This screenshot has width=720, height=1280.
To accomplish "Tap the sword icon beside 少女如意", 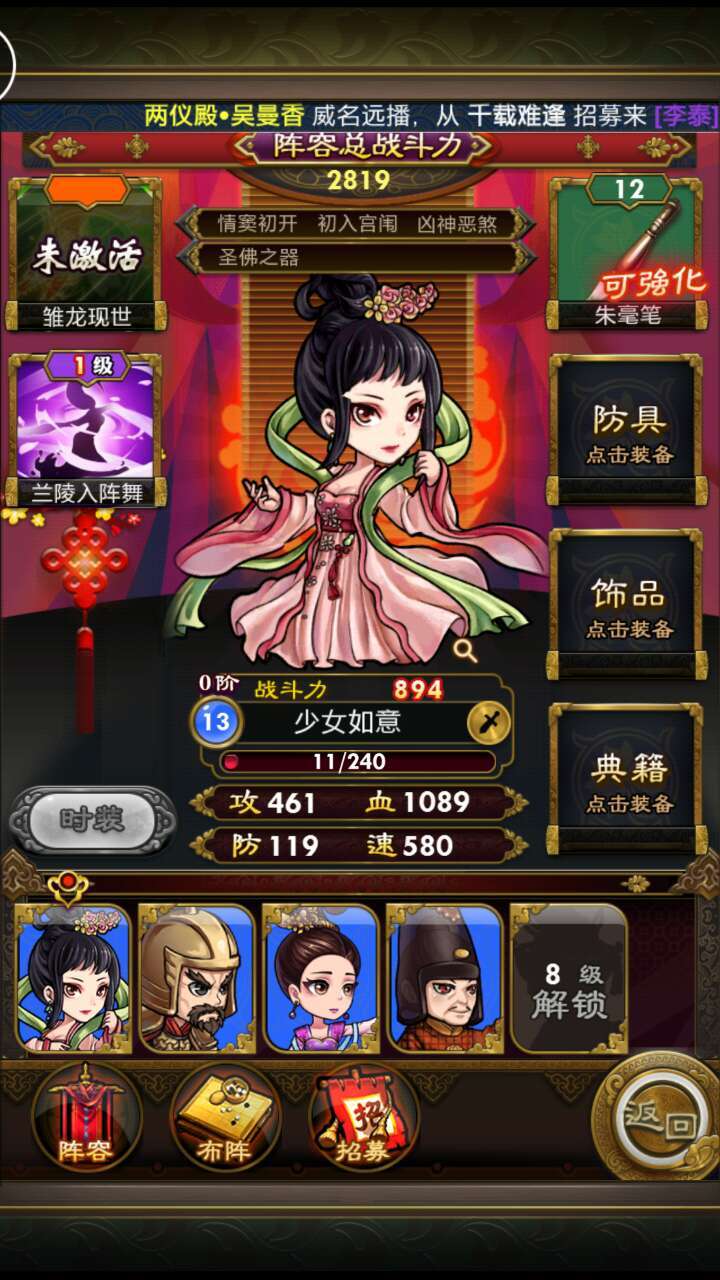I will 489,723.
